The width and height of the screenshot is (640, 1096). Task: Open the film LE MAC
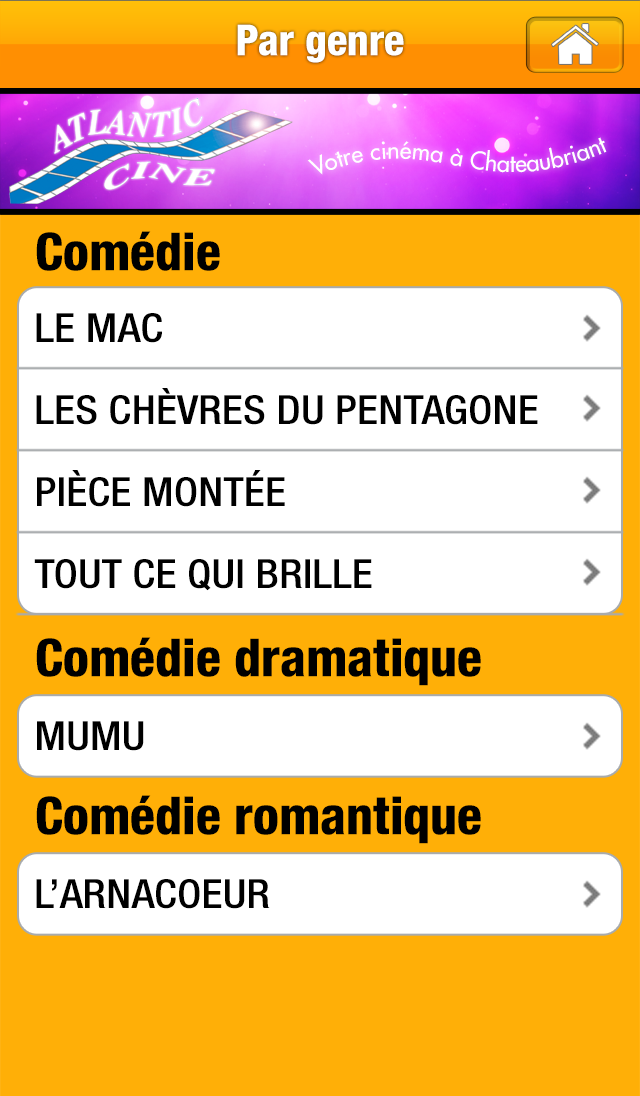click(x=320, y=329)
